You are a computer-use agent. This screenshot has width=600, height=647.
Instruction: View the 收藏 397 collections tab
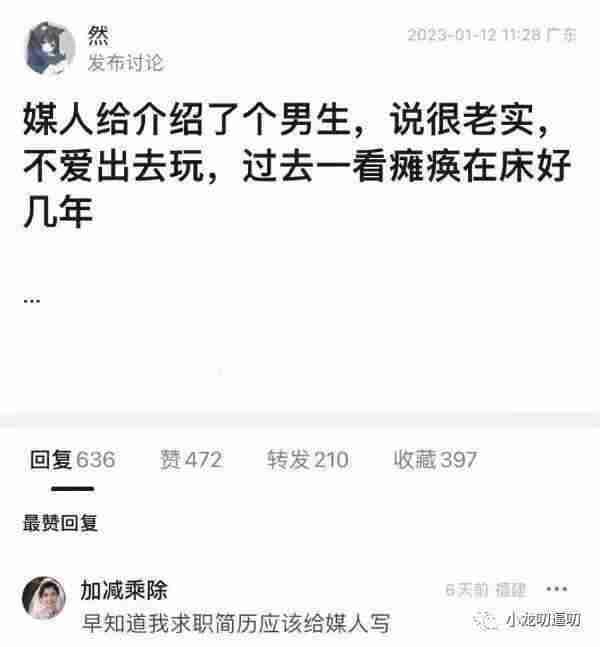point(434,460)
